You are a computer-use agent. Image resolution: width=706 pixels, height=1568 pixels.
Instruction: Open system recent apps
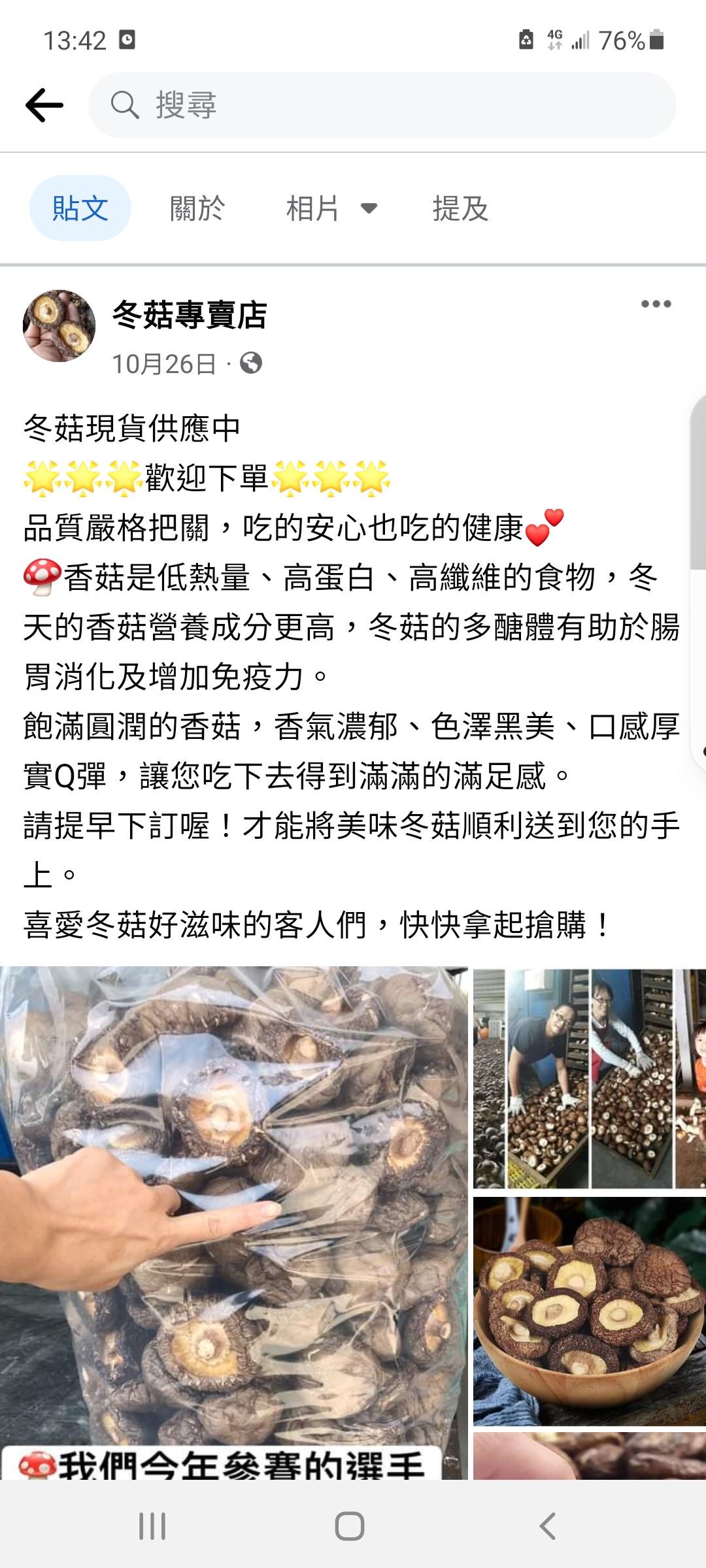tap(152, 1526)
